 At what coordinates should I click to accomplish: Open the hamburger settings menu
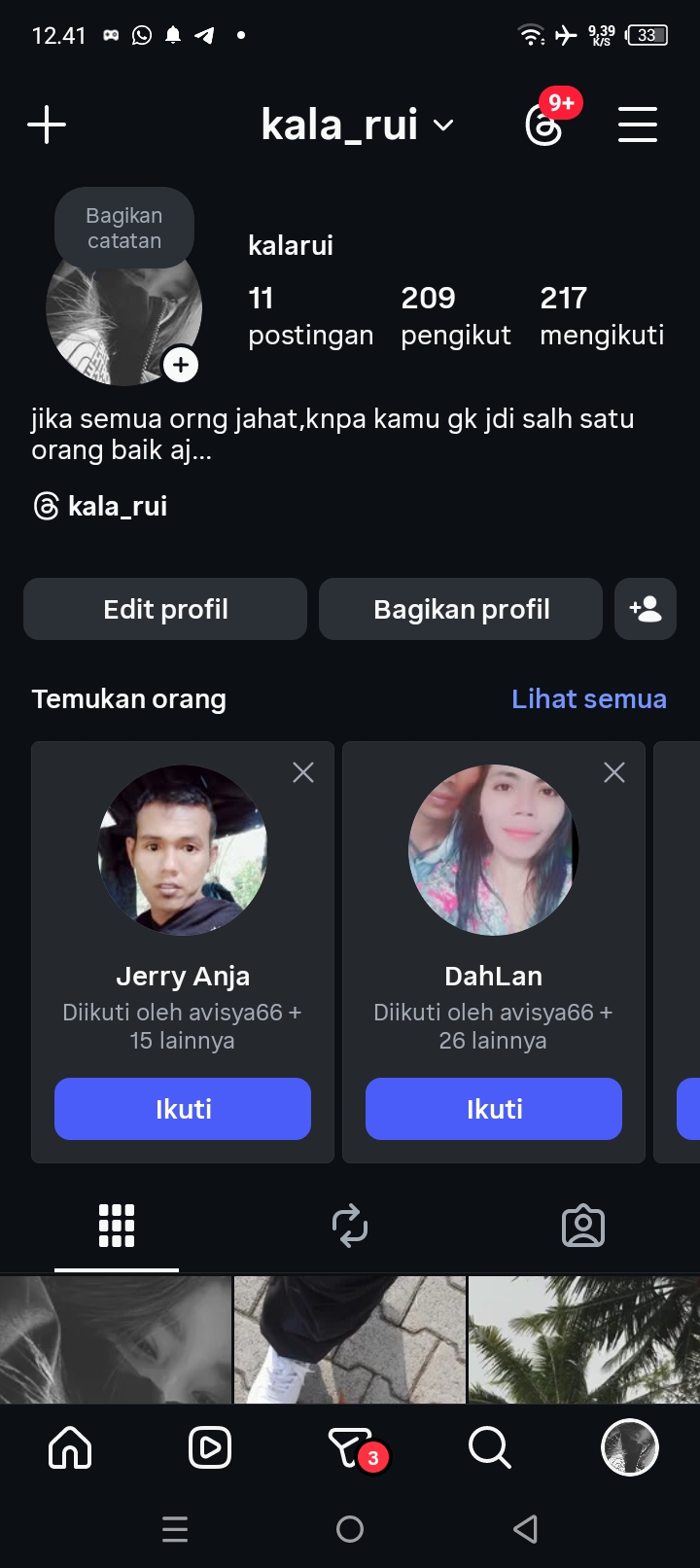638,125
